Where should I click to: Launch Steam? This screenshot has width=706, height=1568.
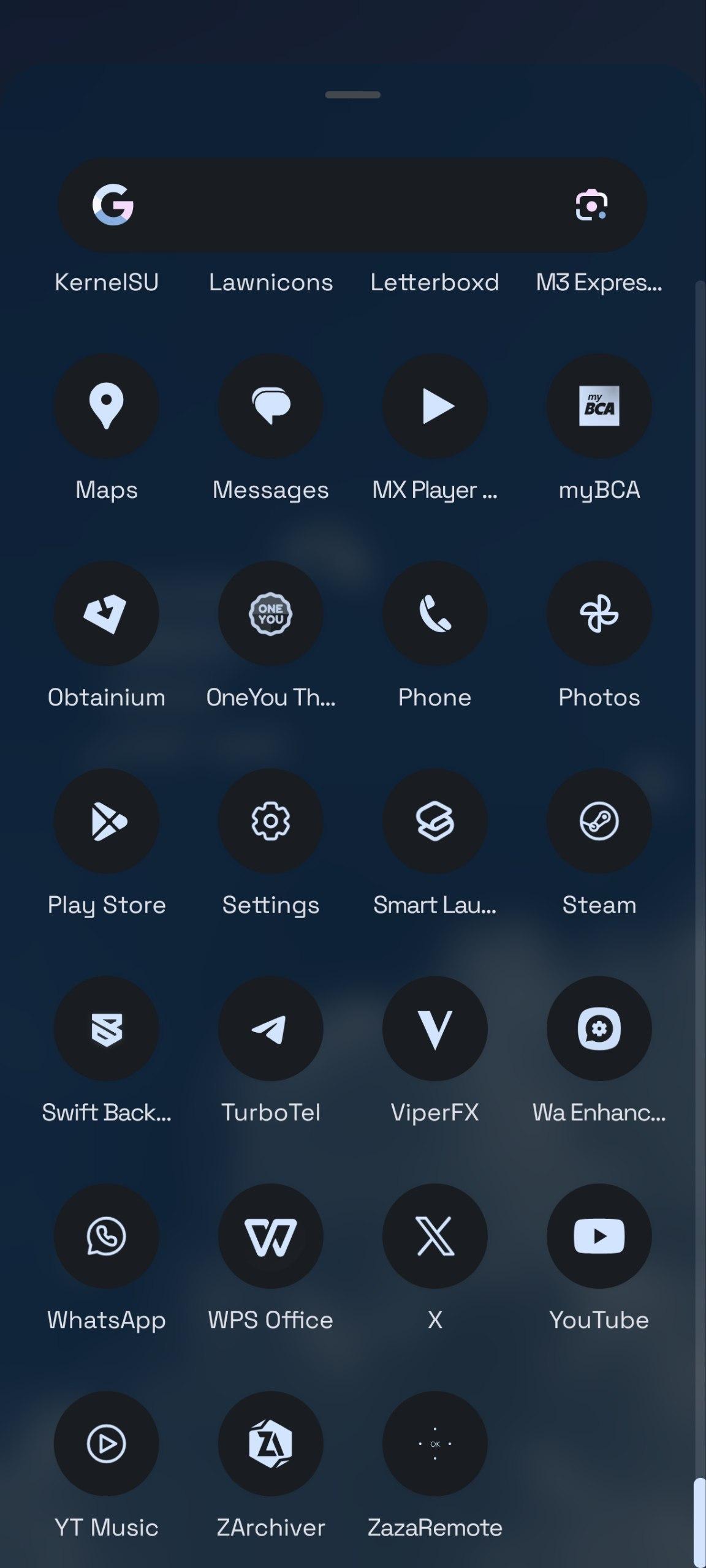[x=599, y=821]
